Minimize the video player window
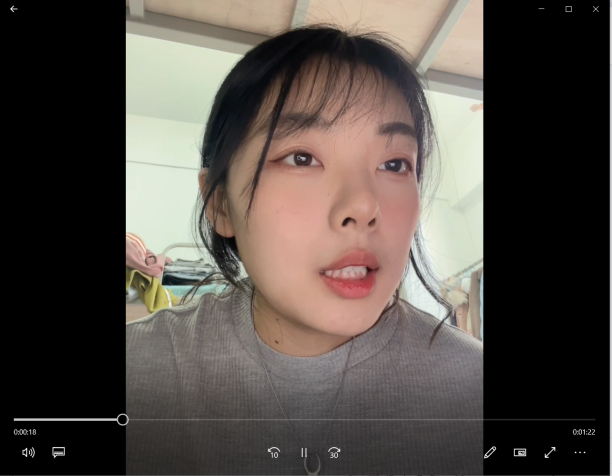Image resolution: width=612 pixels, height=476 pixels. click(541, 9)
